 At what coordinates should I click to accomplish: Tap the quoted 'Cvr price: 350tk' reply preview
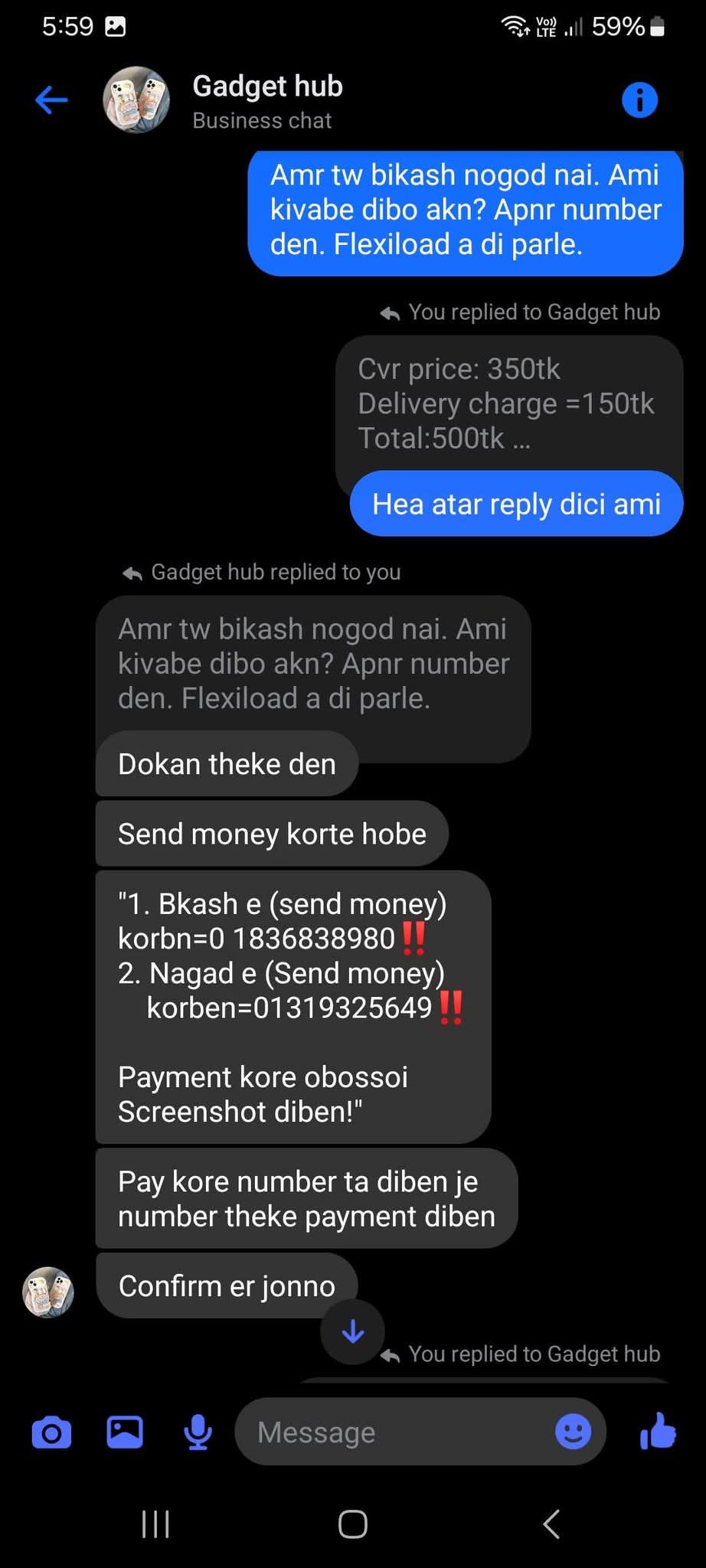(509, 404)
